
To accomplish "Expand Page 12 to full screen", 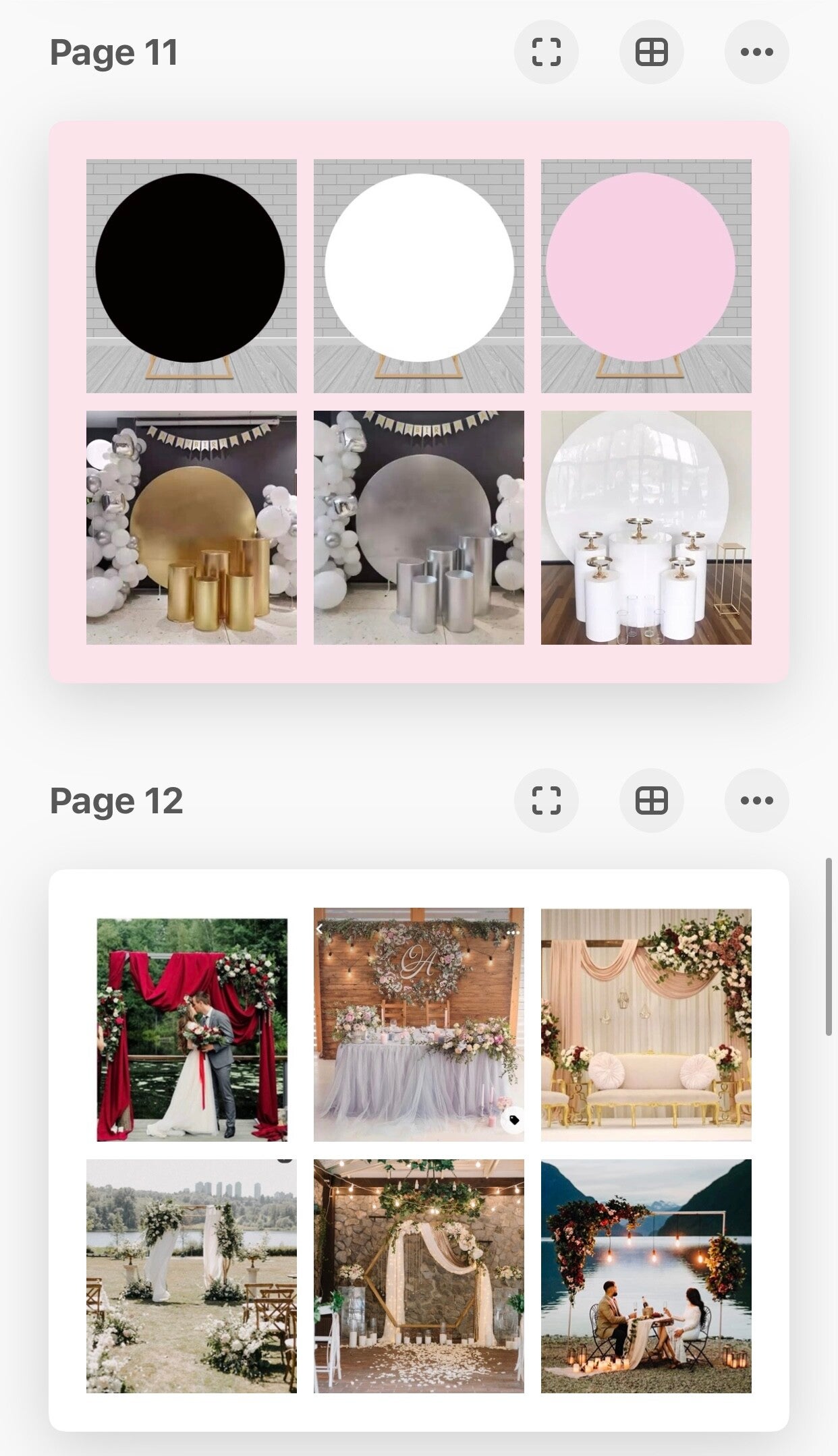I will click(x=546, y=800).
